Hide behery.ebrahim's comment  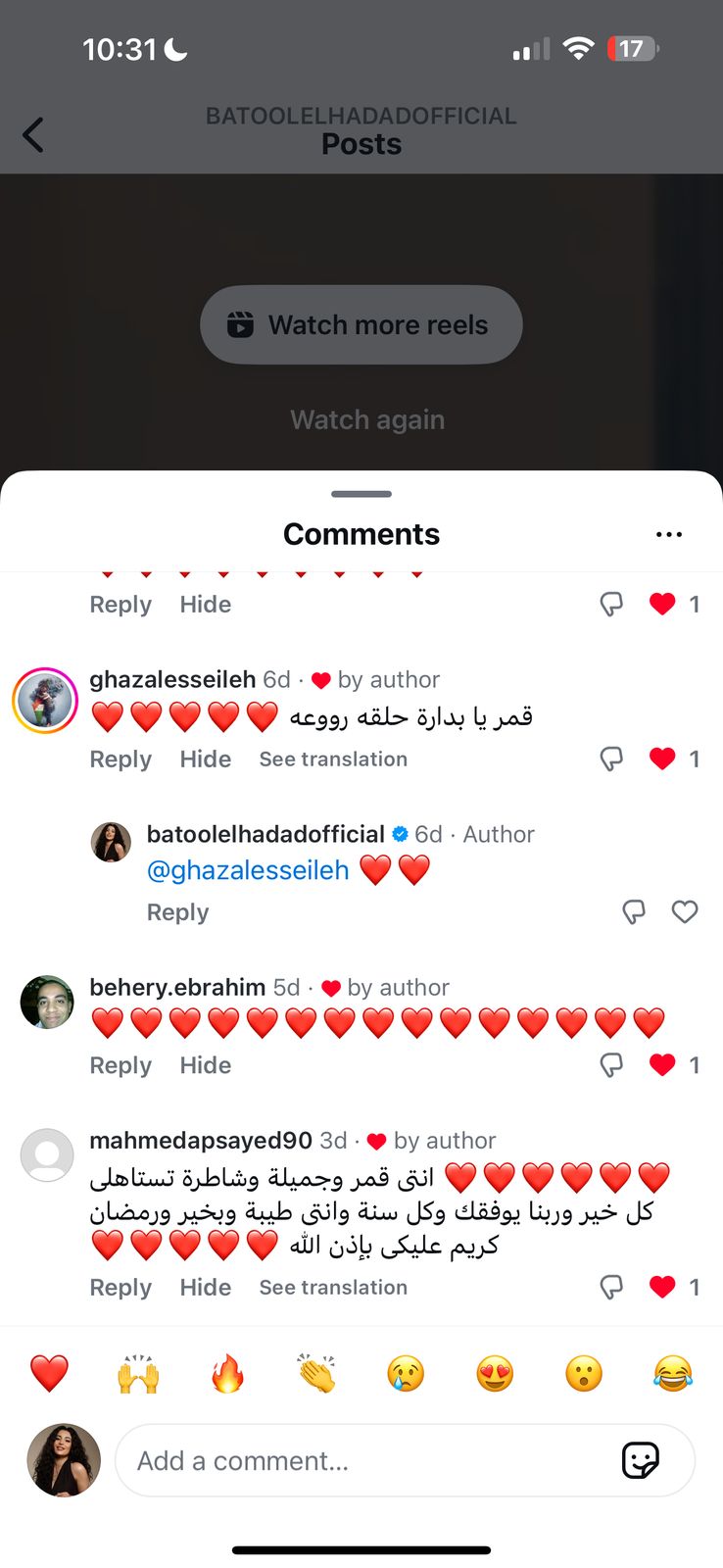pyautogui.click(x=205, y=1065)
